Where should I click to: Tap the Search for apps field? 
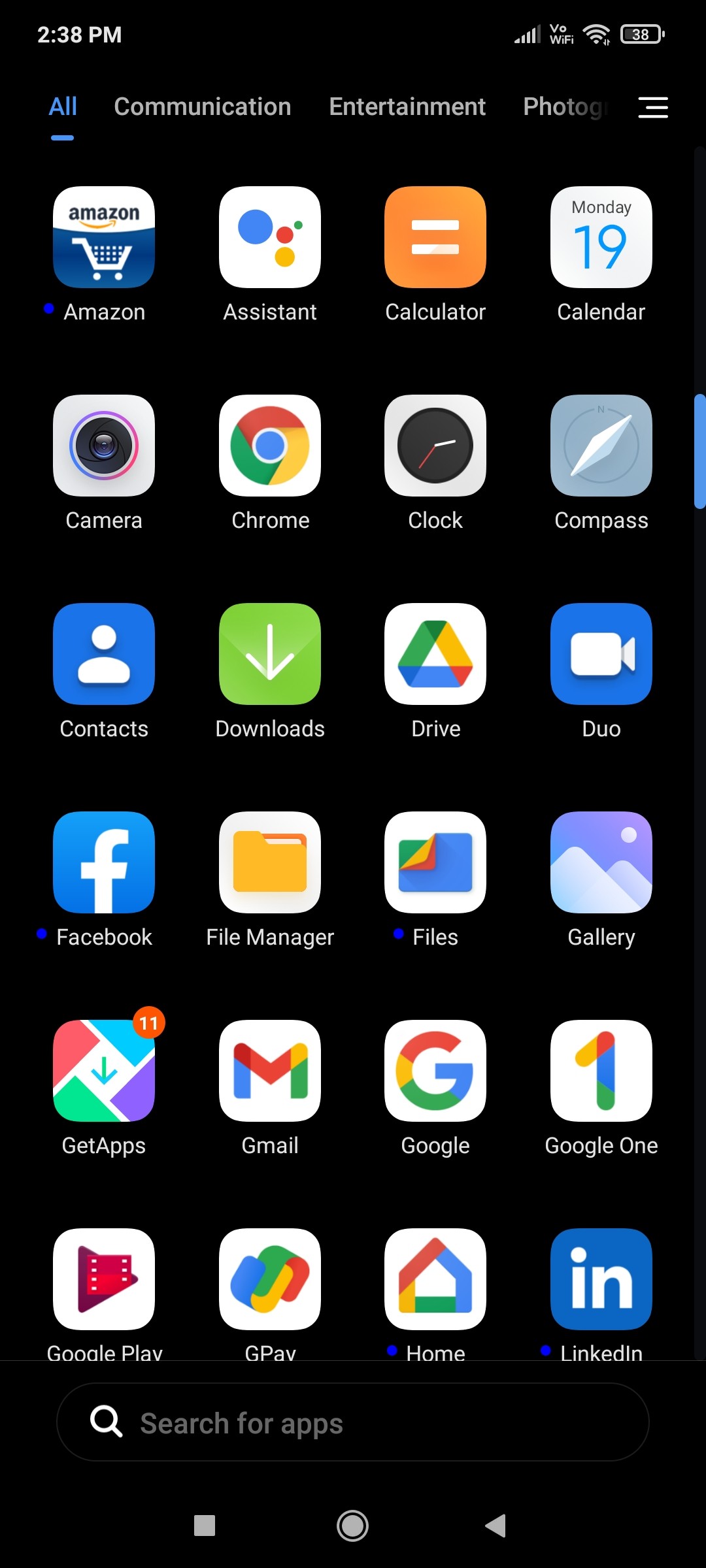coord(353,1422)
